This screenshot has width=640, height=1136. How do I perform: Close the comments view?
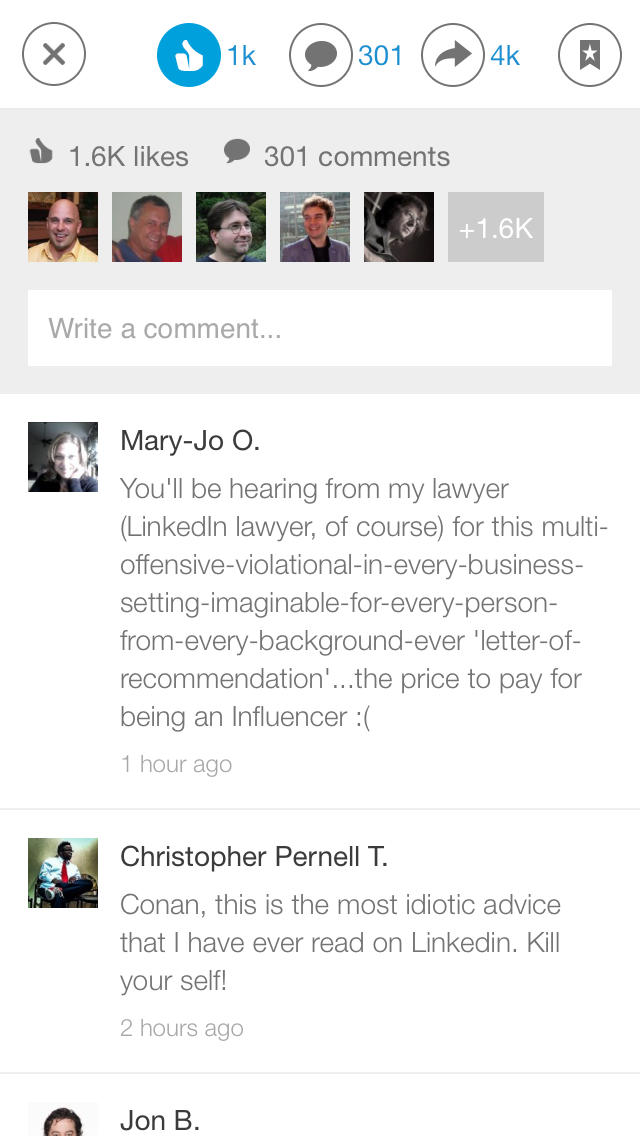coord(54,54)
